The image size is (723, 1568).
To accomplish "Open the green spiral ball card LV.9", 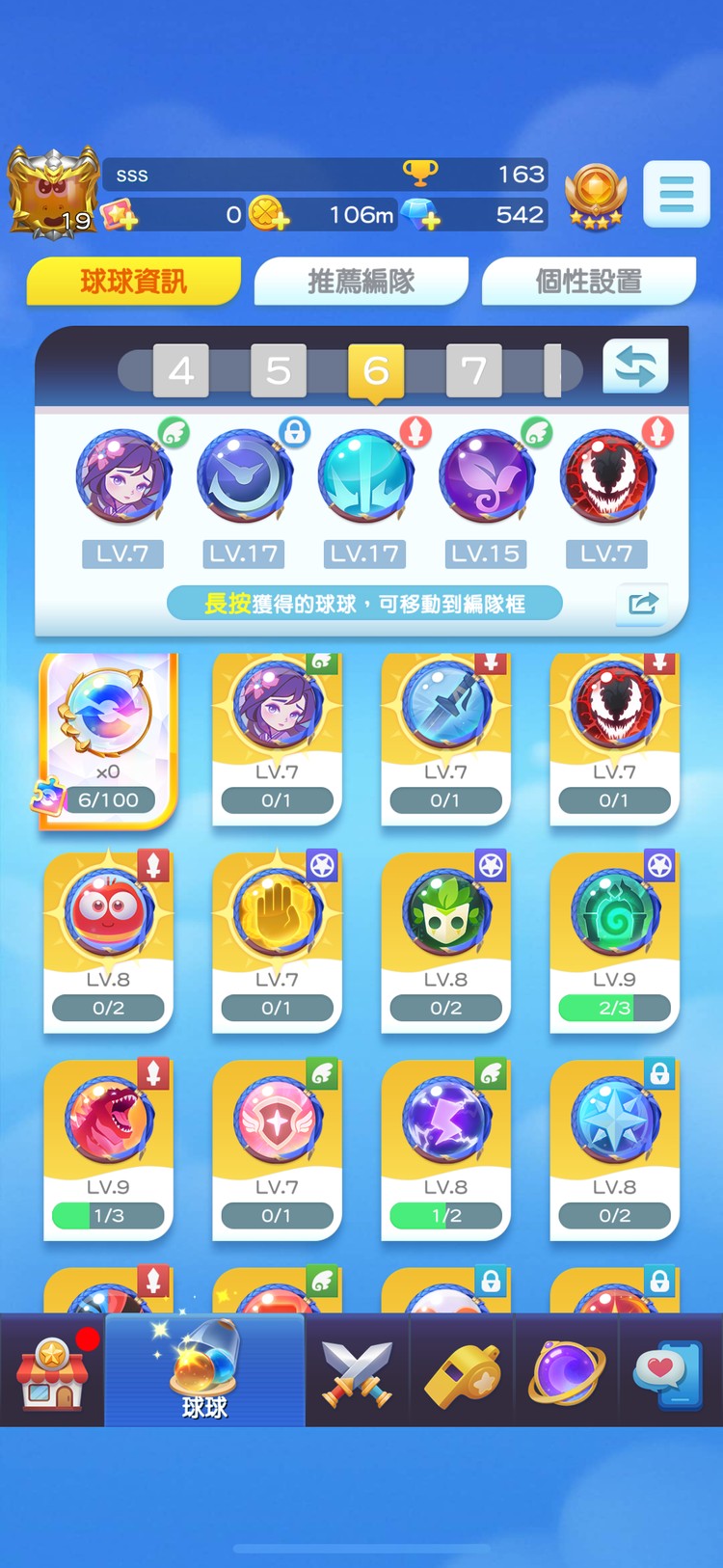I will [x=614, y=940].
